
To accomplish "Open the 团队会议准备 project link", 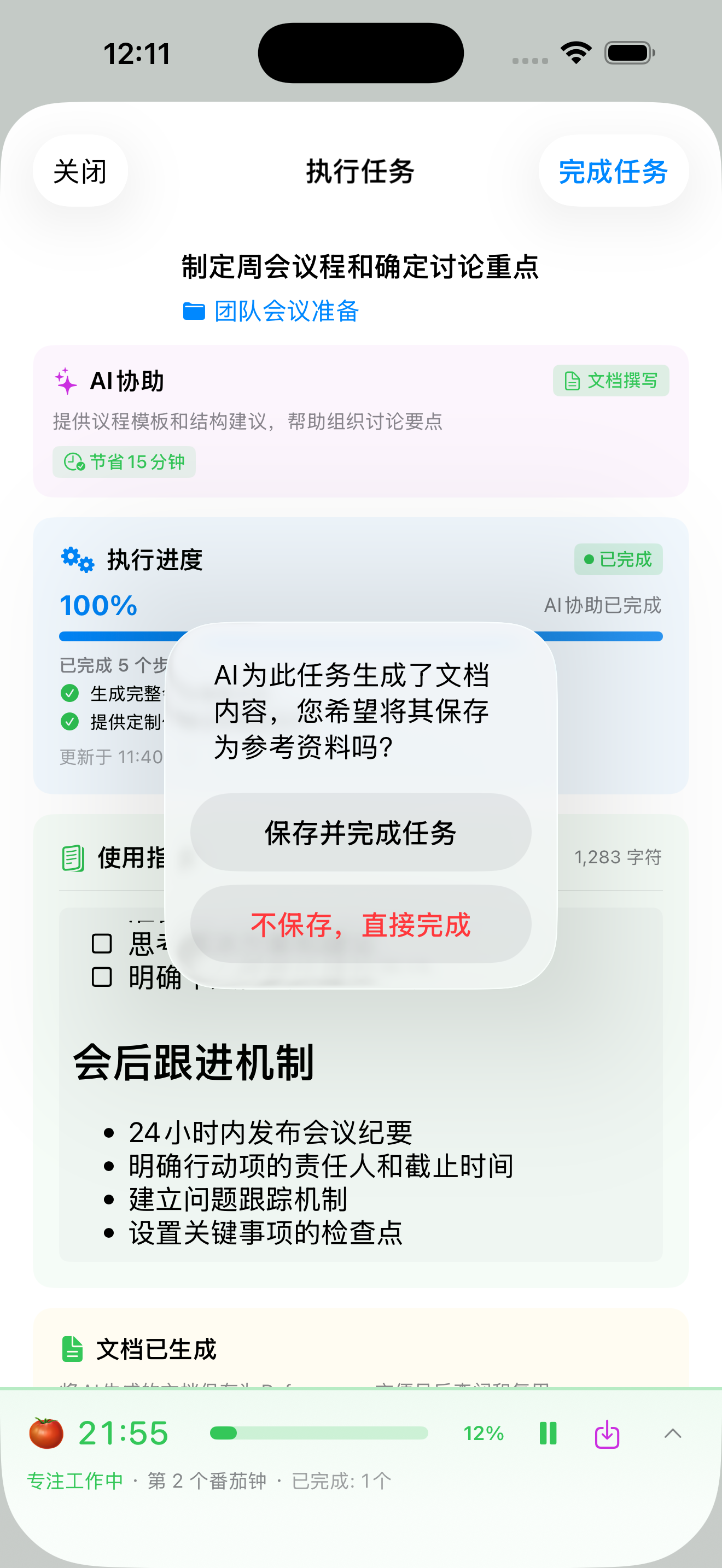I will [286, 311].
